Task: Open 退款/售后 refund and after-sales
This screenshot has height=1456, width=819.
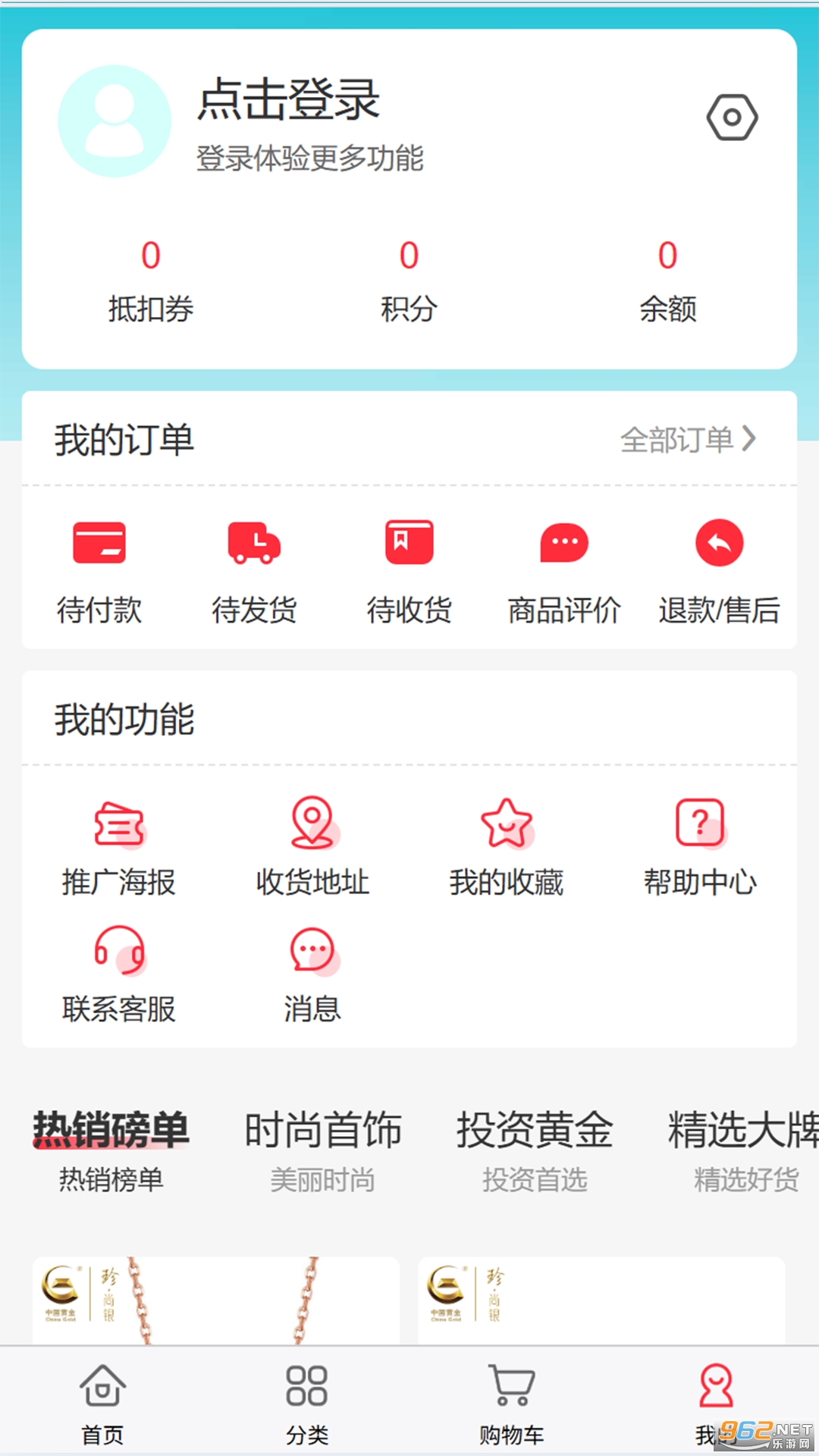Action: click(x=719, y=570)
